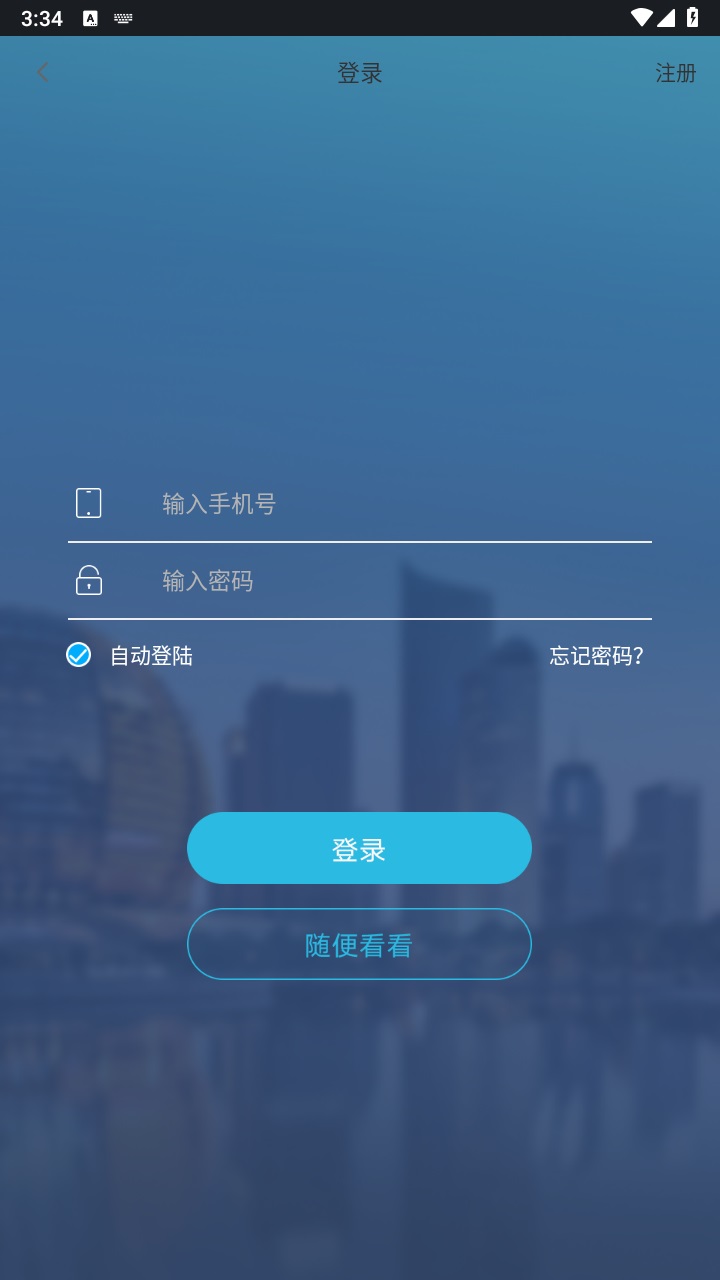This screenshot has height=1280, width=720.
Task: Toggle auto-login by tapping the 自动登陆 label
Action: coord(150,656)
